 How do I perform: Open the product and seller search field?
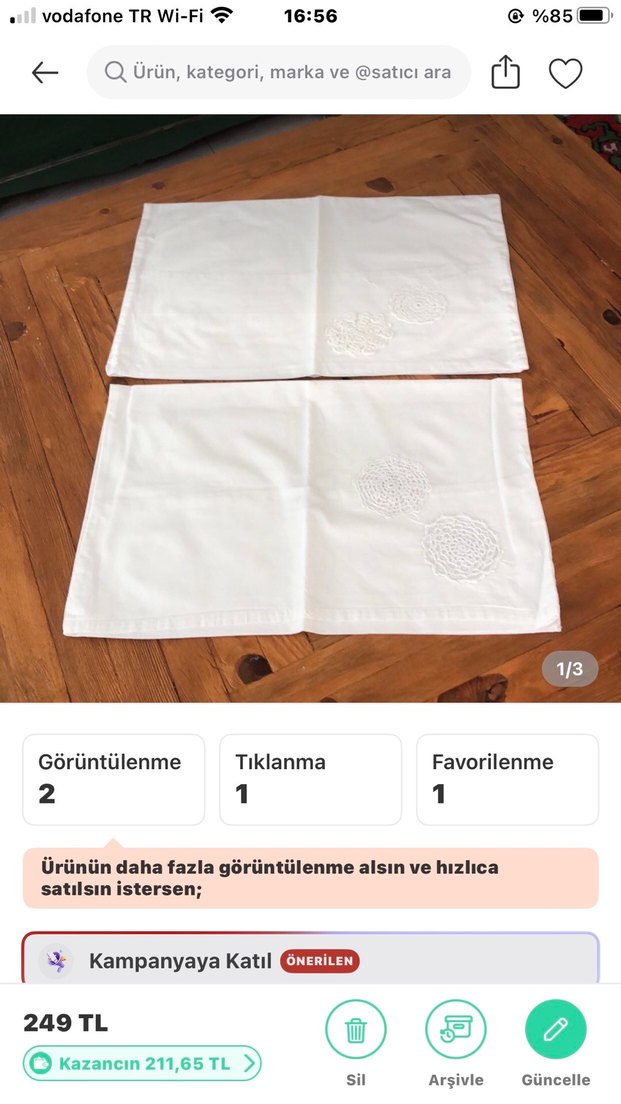pos(279,73)
